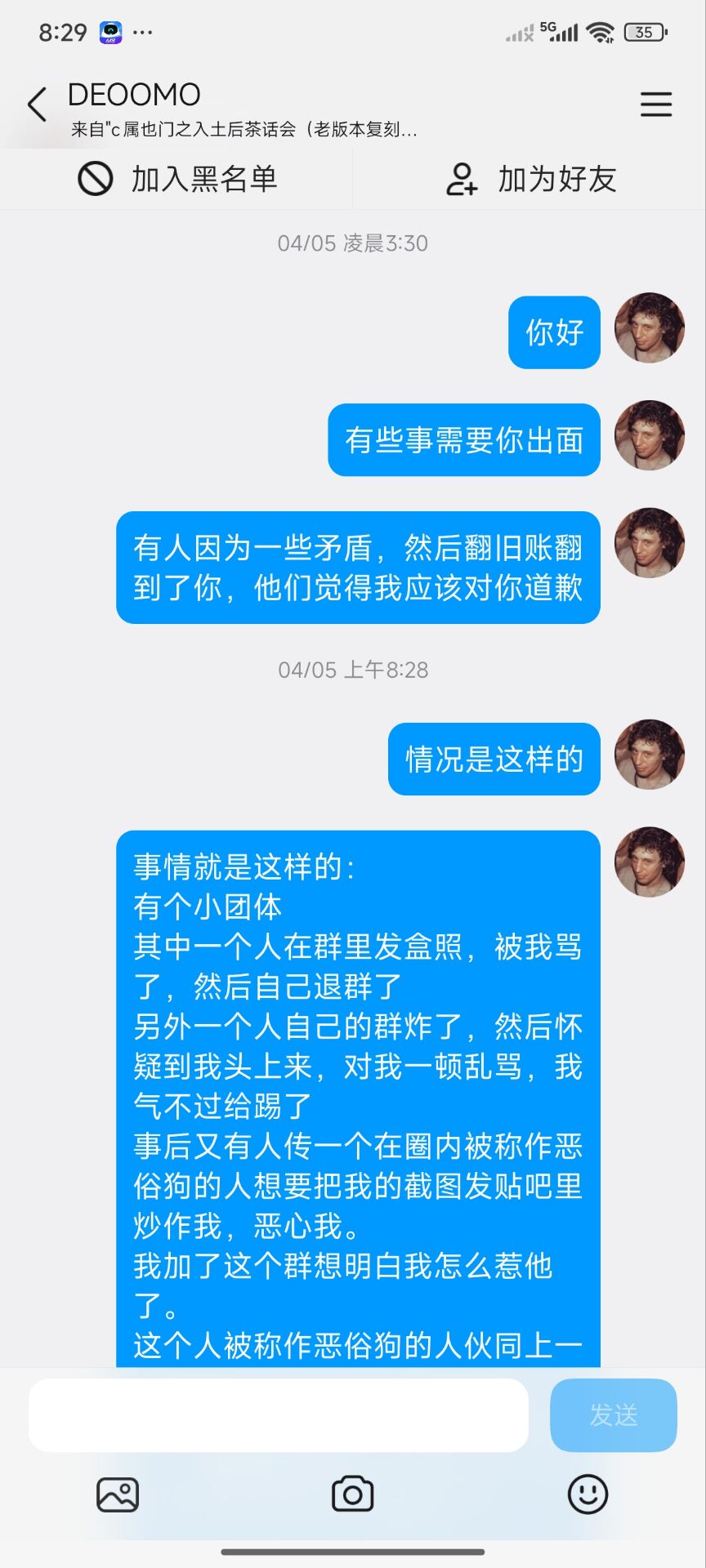Screen dimensions: 706x1568
Task: Tap the 发送 (send) button
Action: (613, 1415)
